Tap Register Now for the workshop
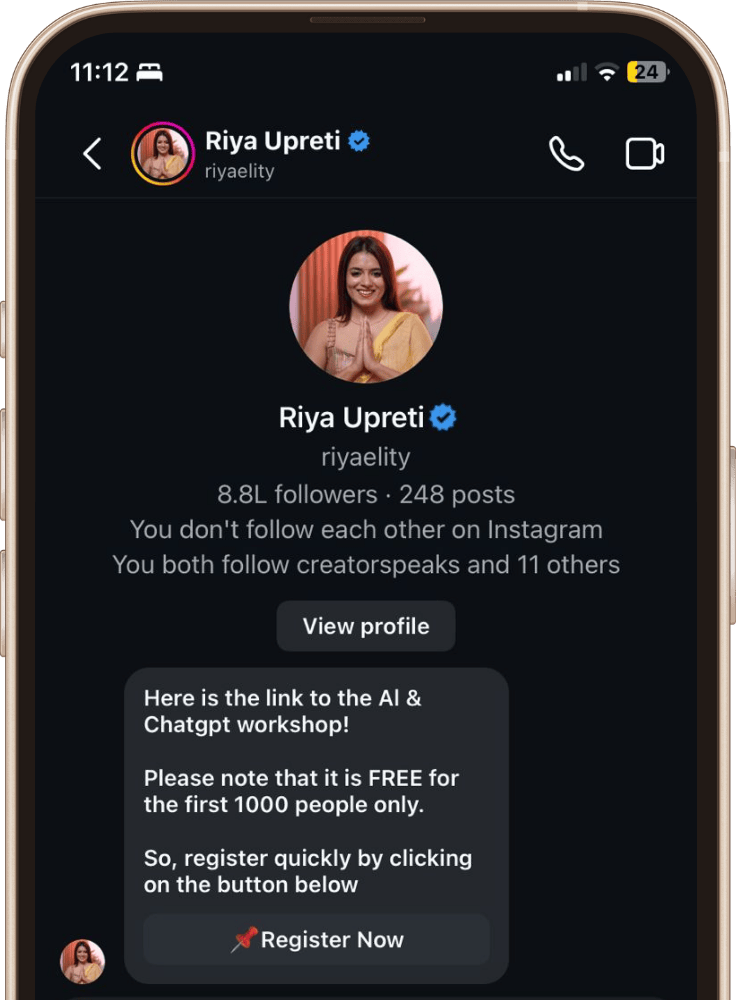The height and width of the screenshot is (1000, 736). (x=317, y=940)
